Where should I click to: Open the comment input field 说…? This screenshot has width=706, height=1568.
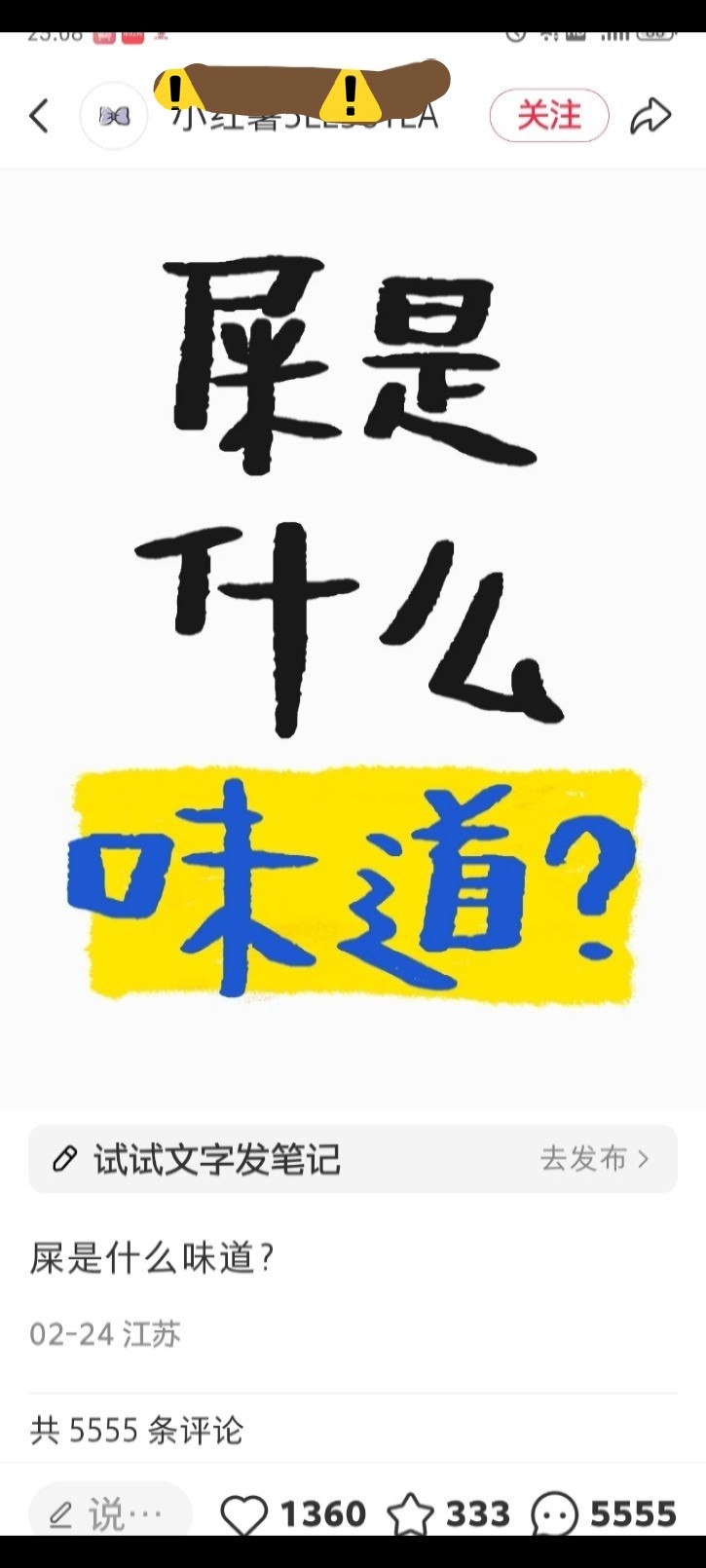pyautogui.click(x=110, y=1513)
